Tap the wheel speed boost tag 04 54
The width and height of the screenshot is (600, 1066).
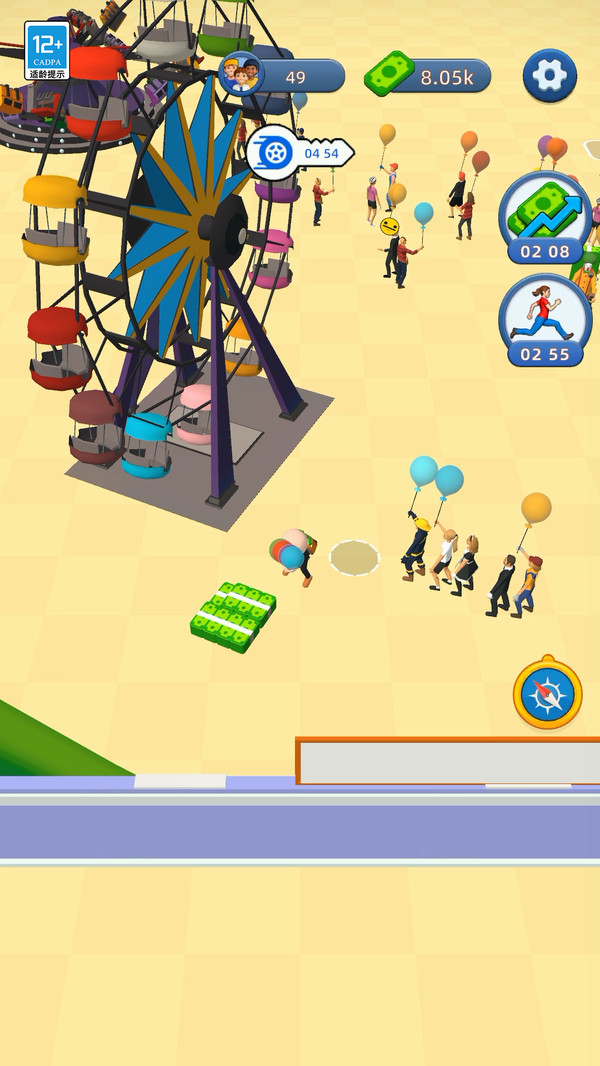click(x=300, y=153)
